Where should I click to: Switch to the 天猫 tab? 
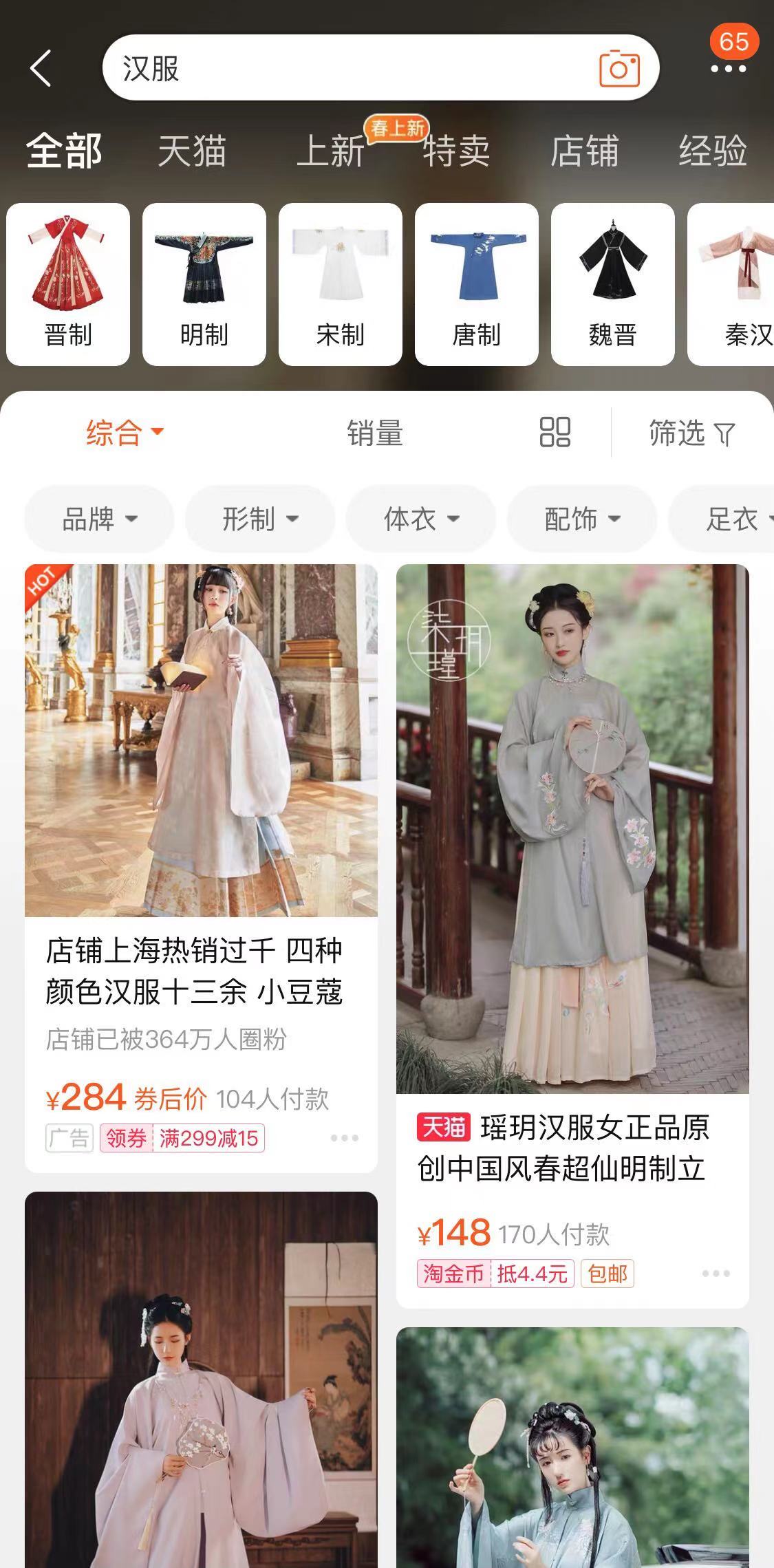tap(192, 151)
